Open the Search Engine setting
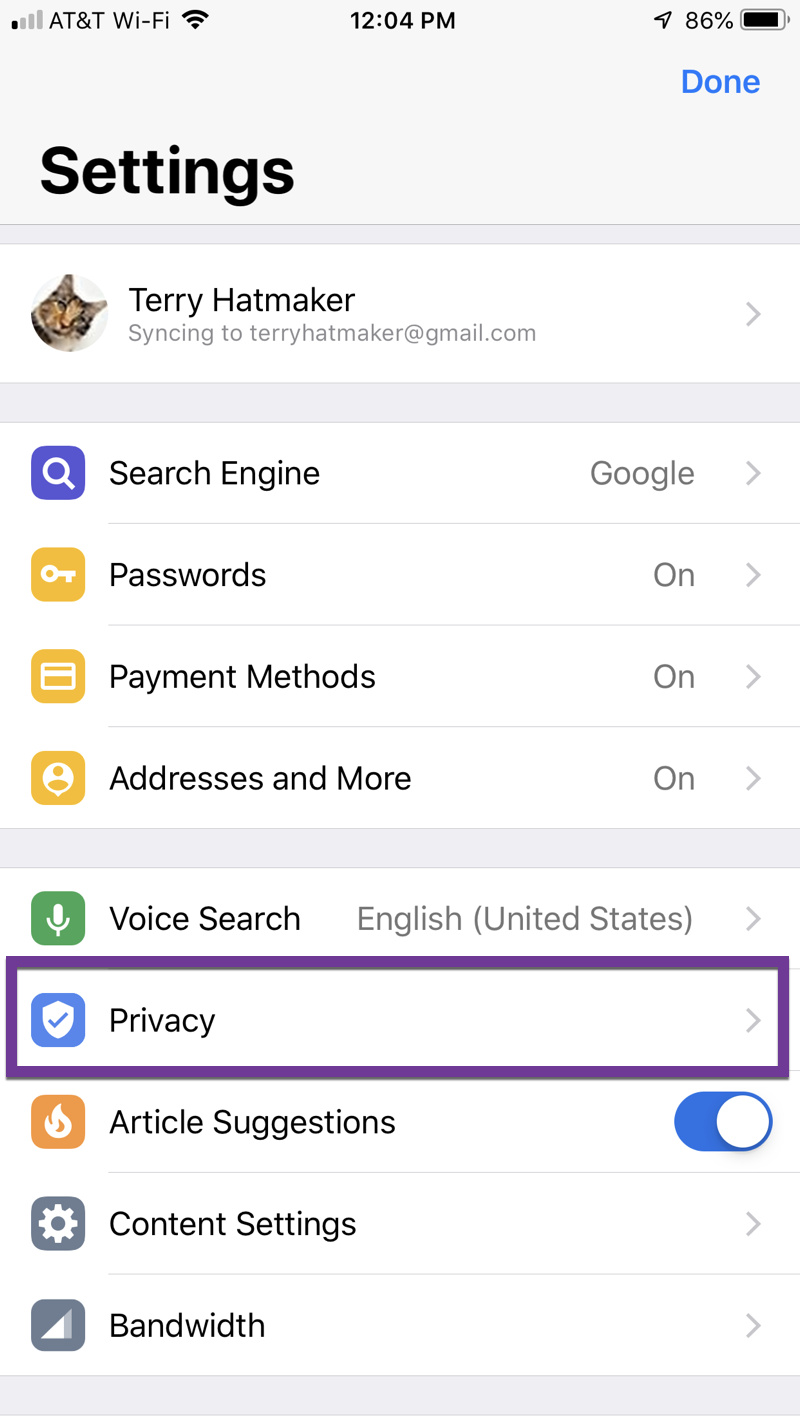Screen dimensions: 800x1422 (x=400, y=473)
